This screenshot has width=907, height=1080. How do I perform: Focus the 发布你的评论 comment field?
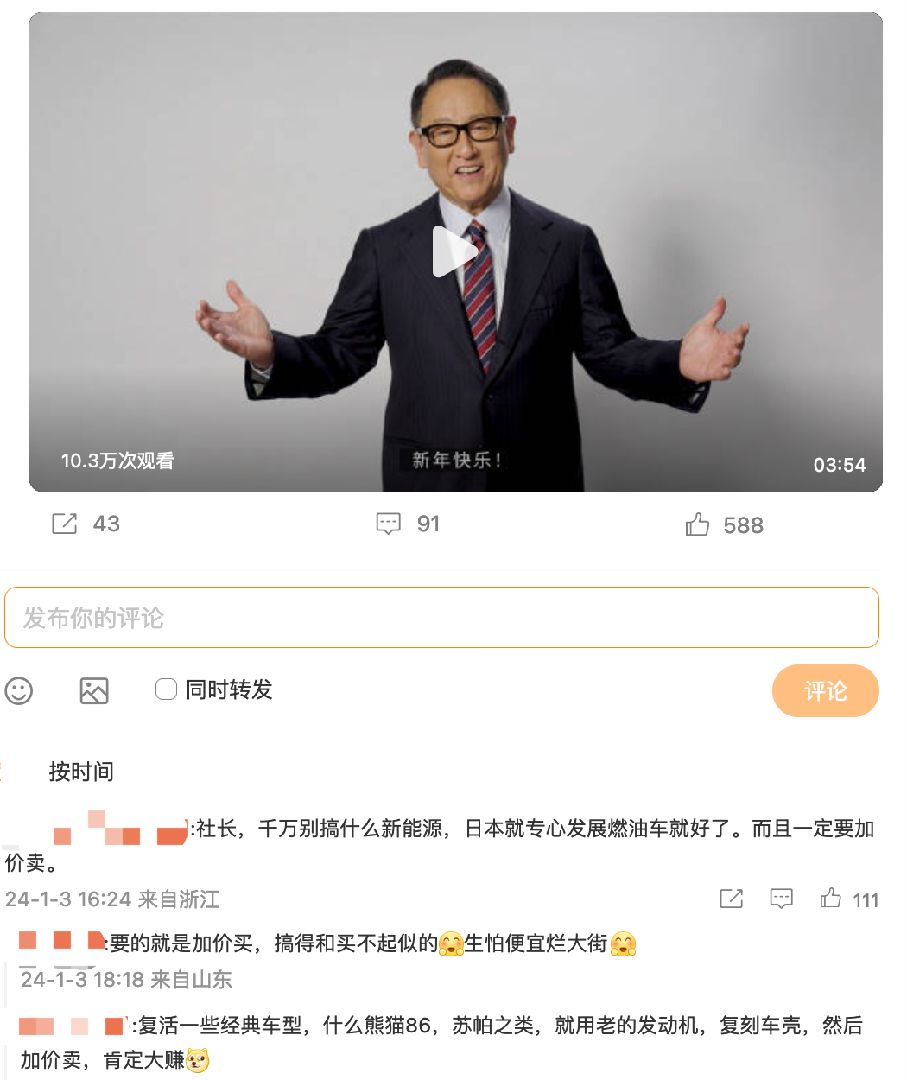point(441,617)
